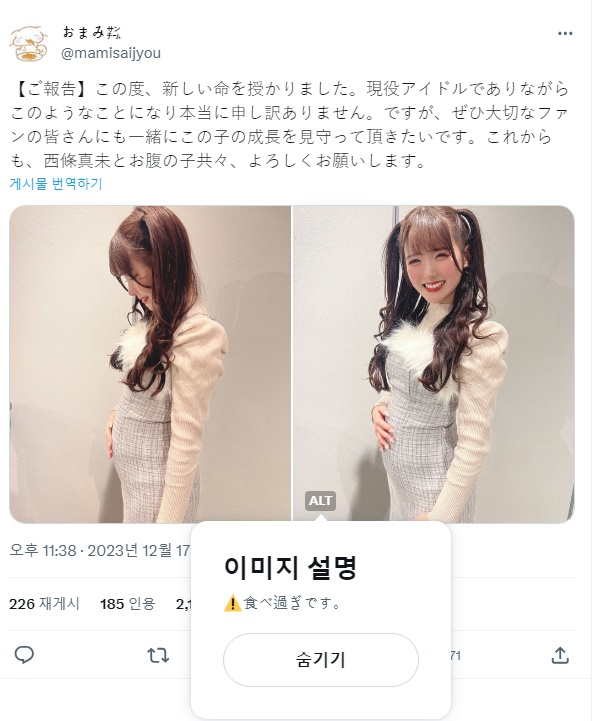The image size is (614, 721).
Task: Reply to this tweet
Action: [x=25, y=655]
